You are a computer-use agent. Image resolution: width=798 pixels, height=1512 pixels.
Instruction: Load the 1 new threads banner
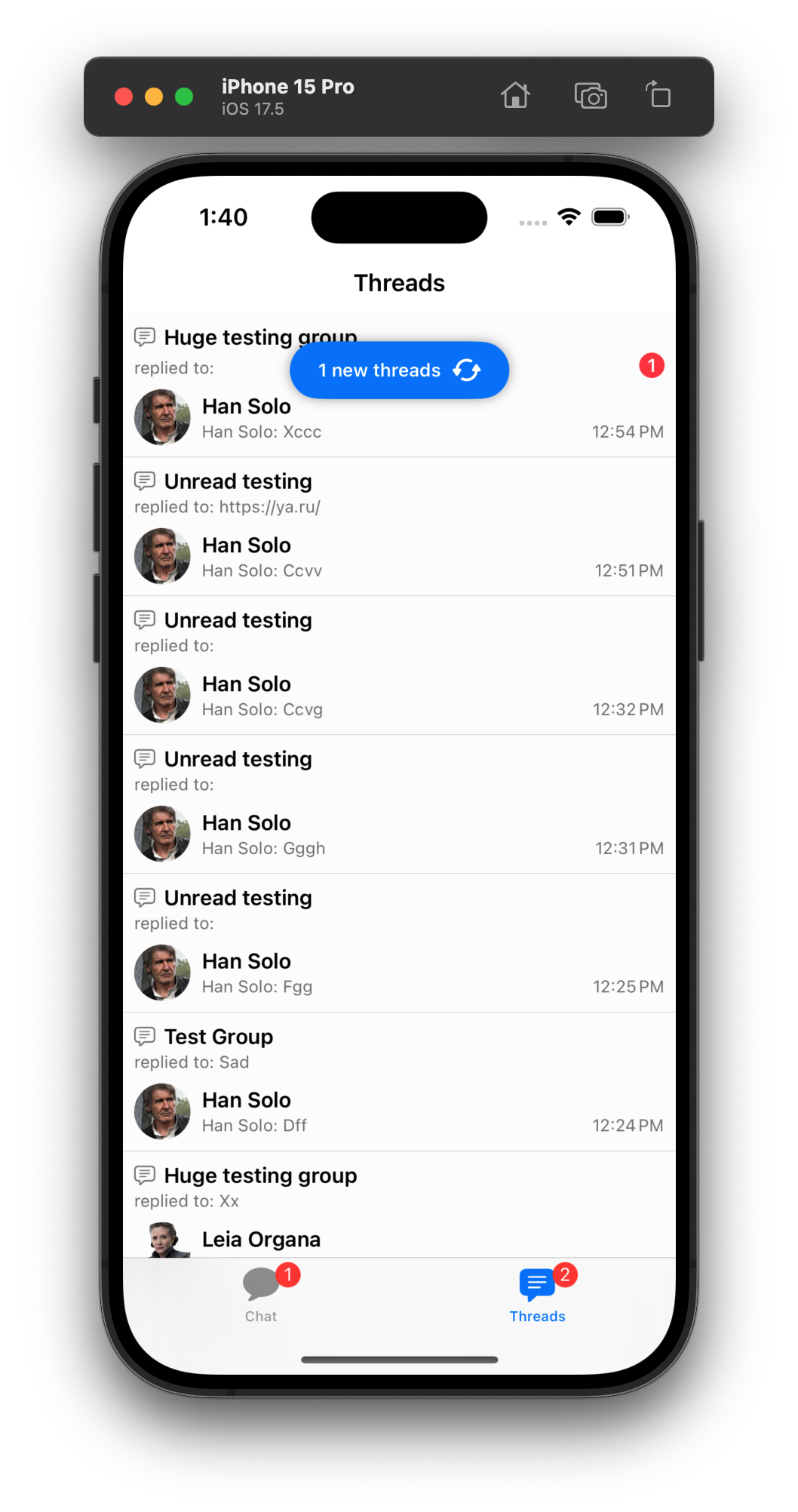(399, 370)
